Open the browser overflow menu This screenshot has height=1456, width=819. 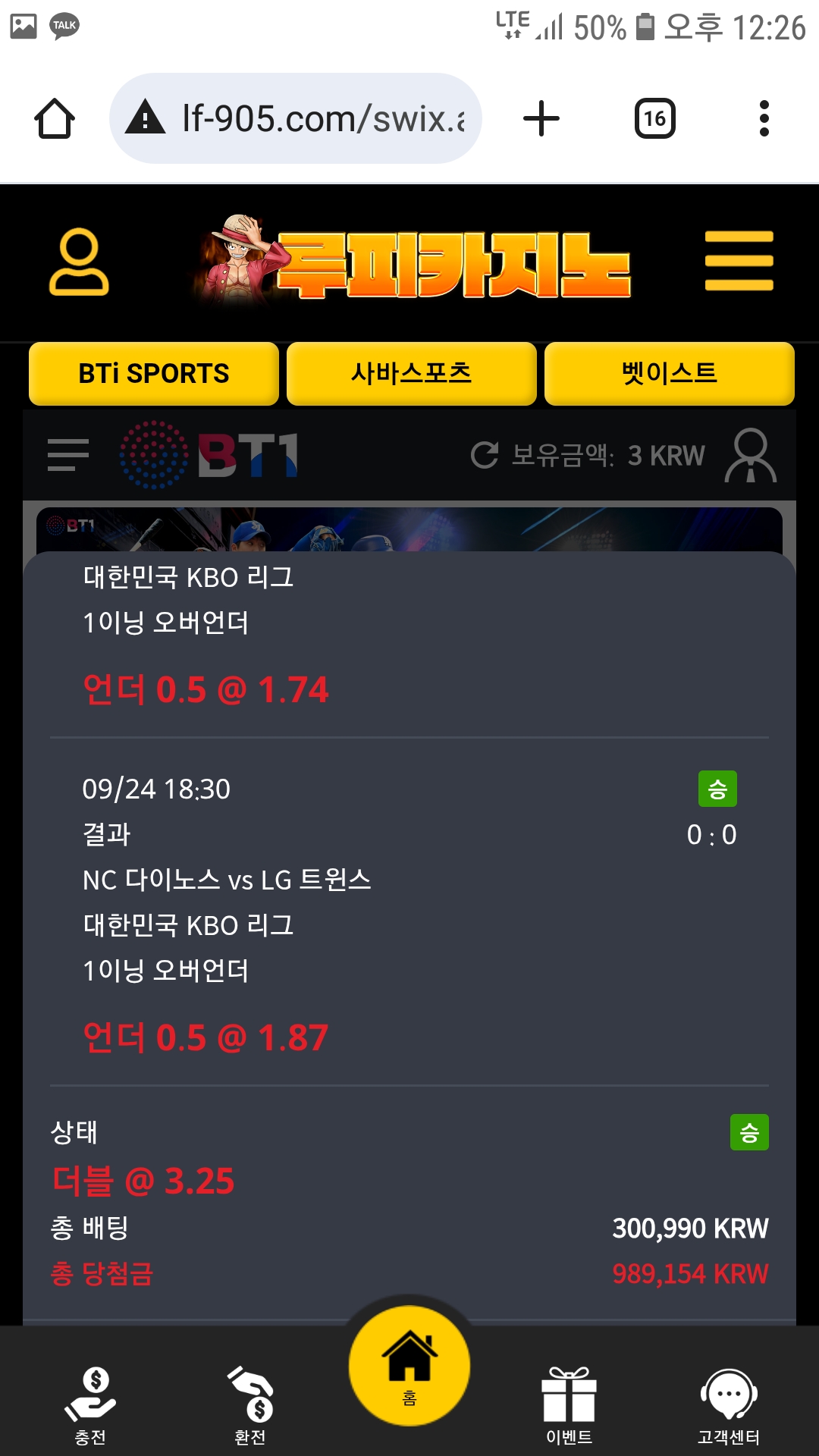[764, 119]
